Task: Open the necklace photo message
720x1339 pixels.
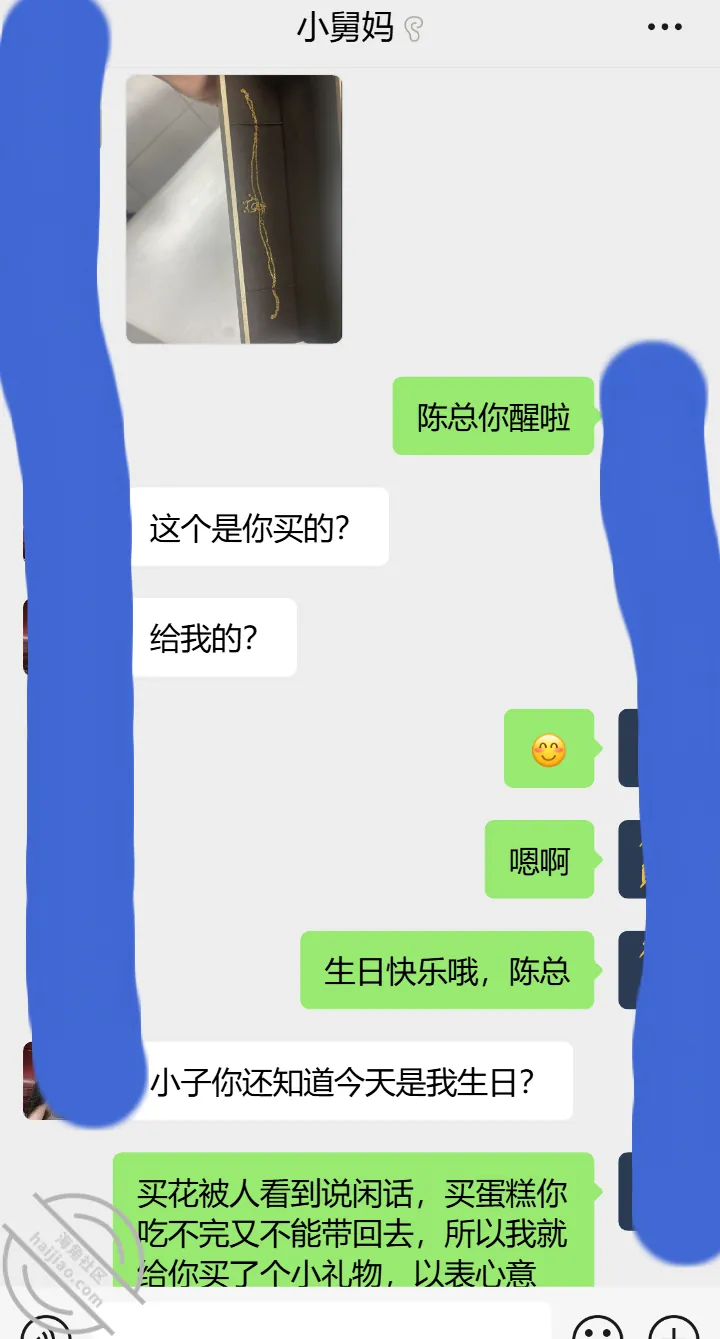Action: [x=234, y=209]
